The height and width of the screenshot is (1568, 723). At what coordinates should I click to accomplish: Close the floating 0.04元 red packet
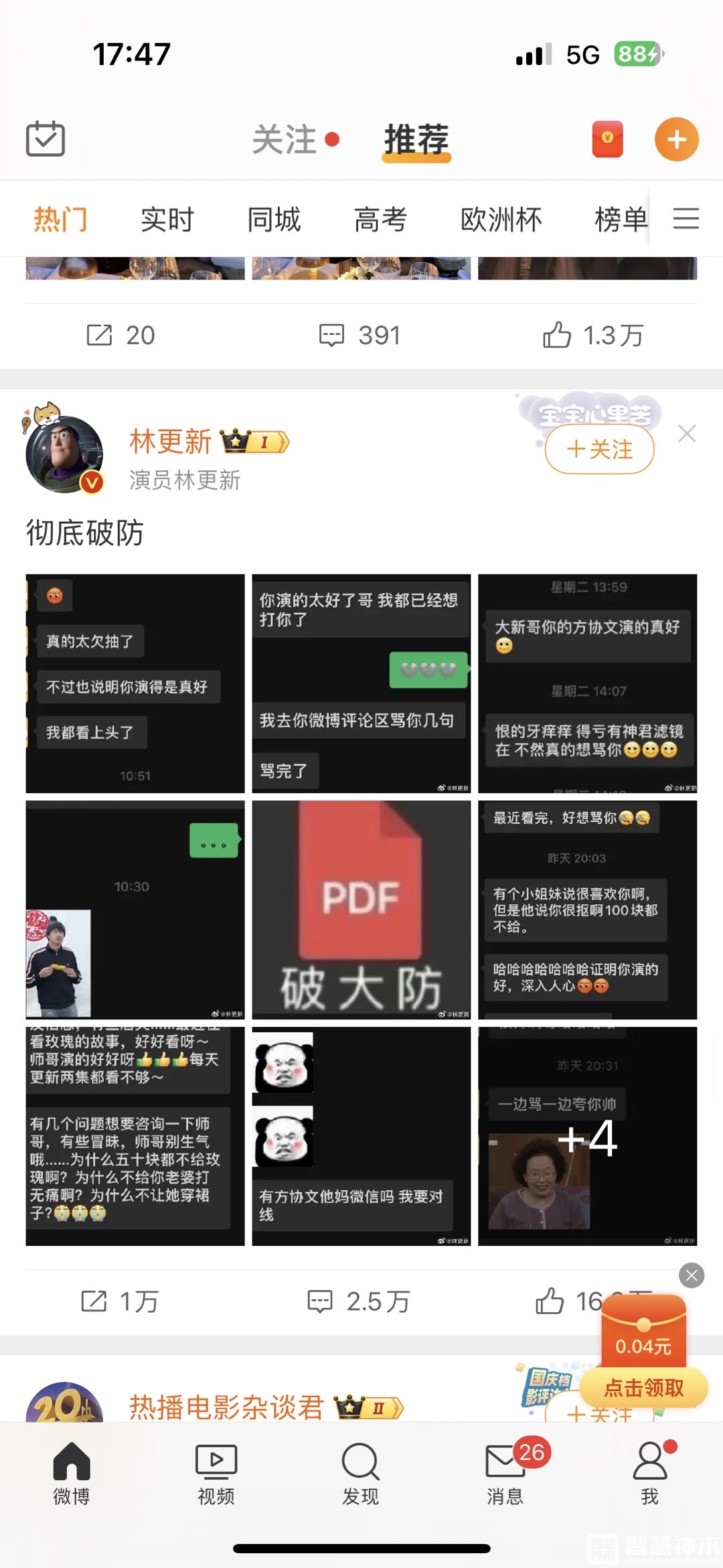click(x=692, y=1275)
